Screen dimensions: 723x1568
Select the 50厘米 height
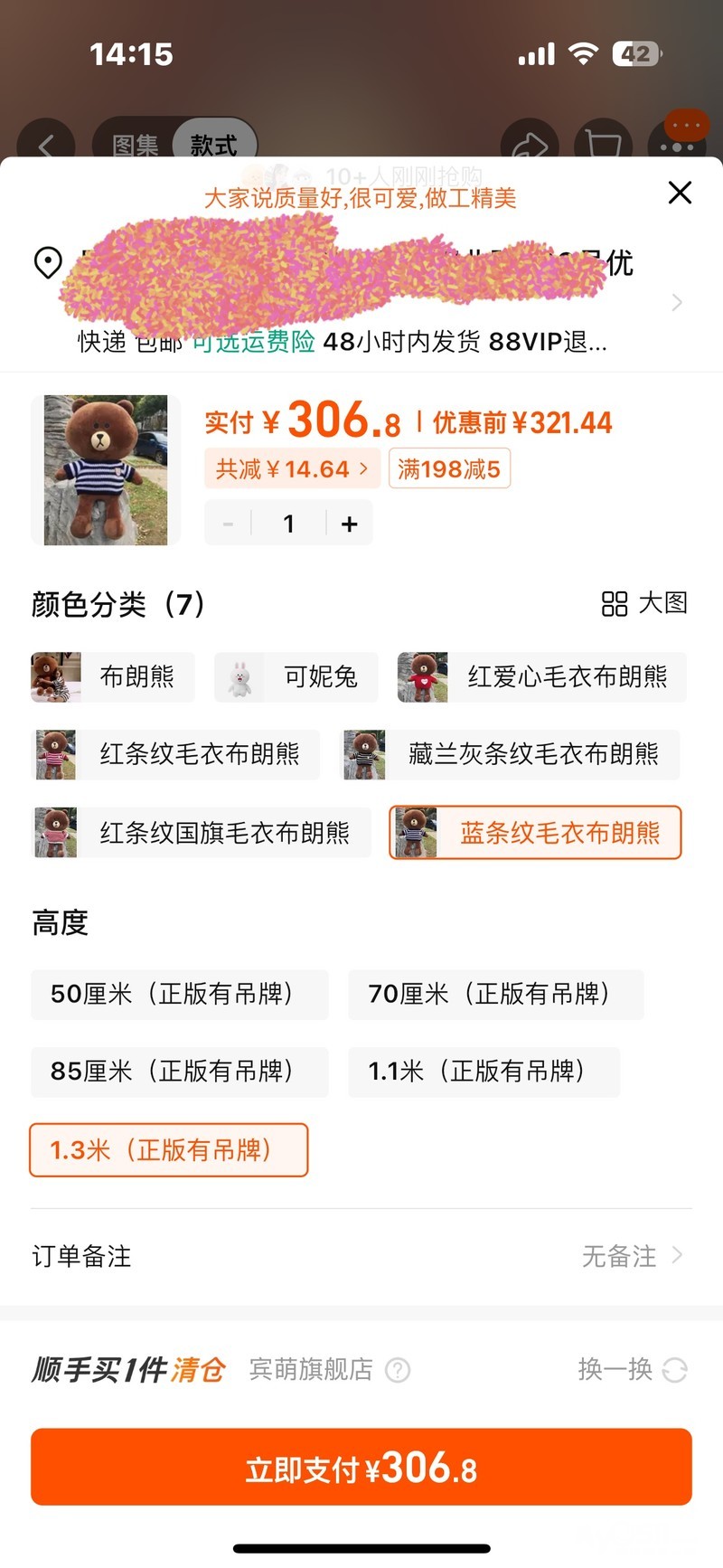(x=179, y=995)
